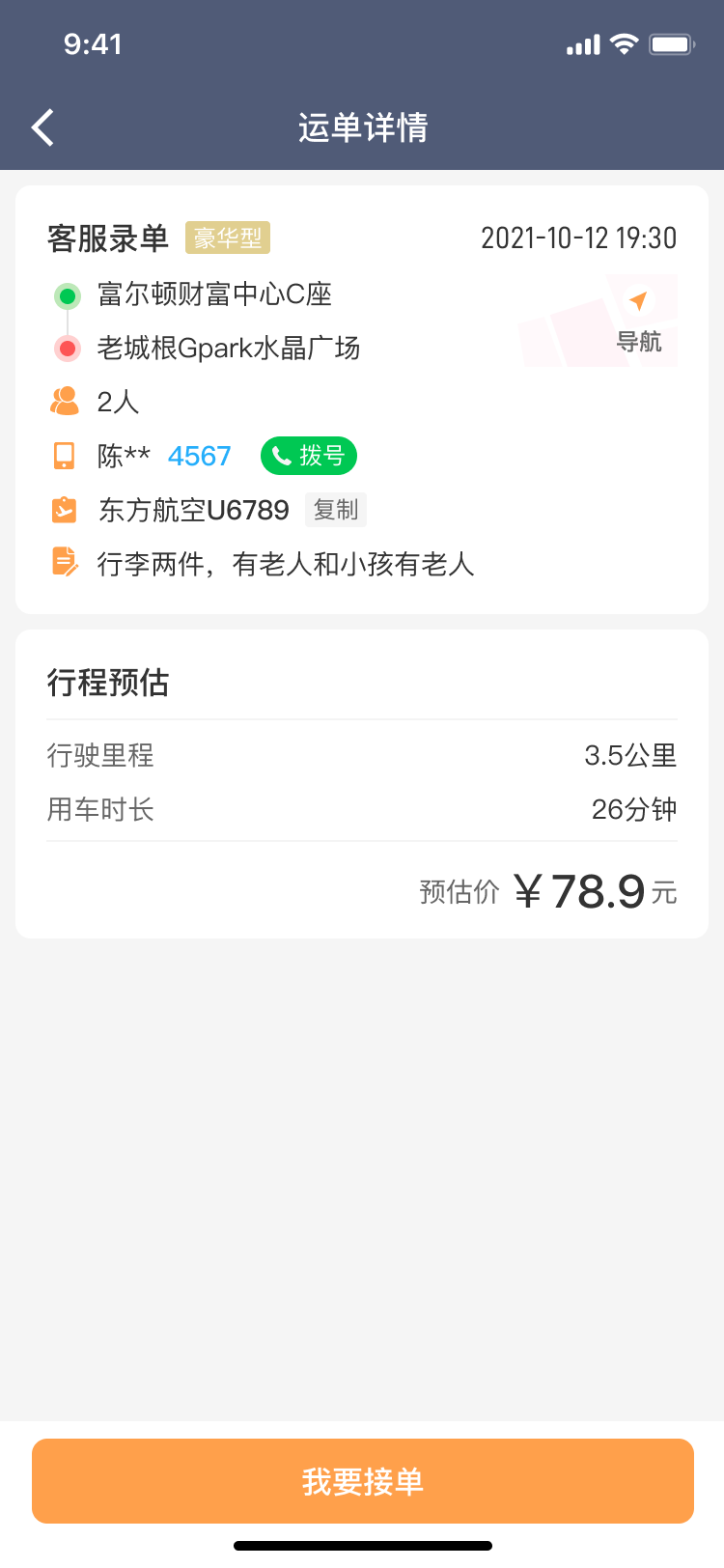Image resolution: width=724 pixels, height=1568 pixels.
Task: Tap 我要接单 to accept the order
Action: pos(362,1480)
